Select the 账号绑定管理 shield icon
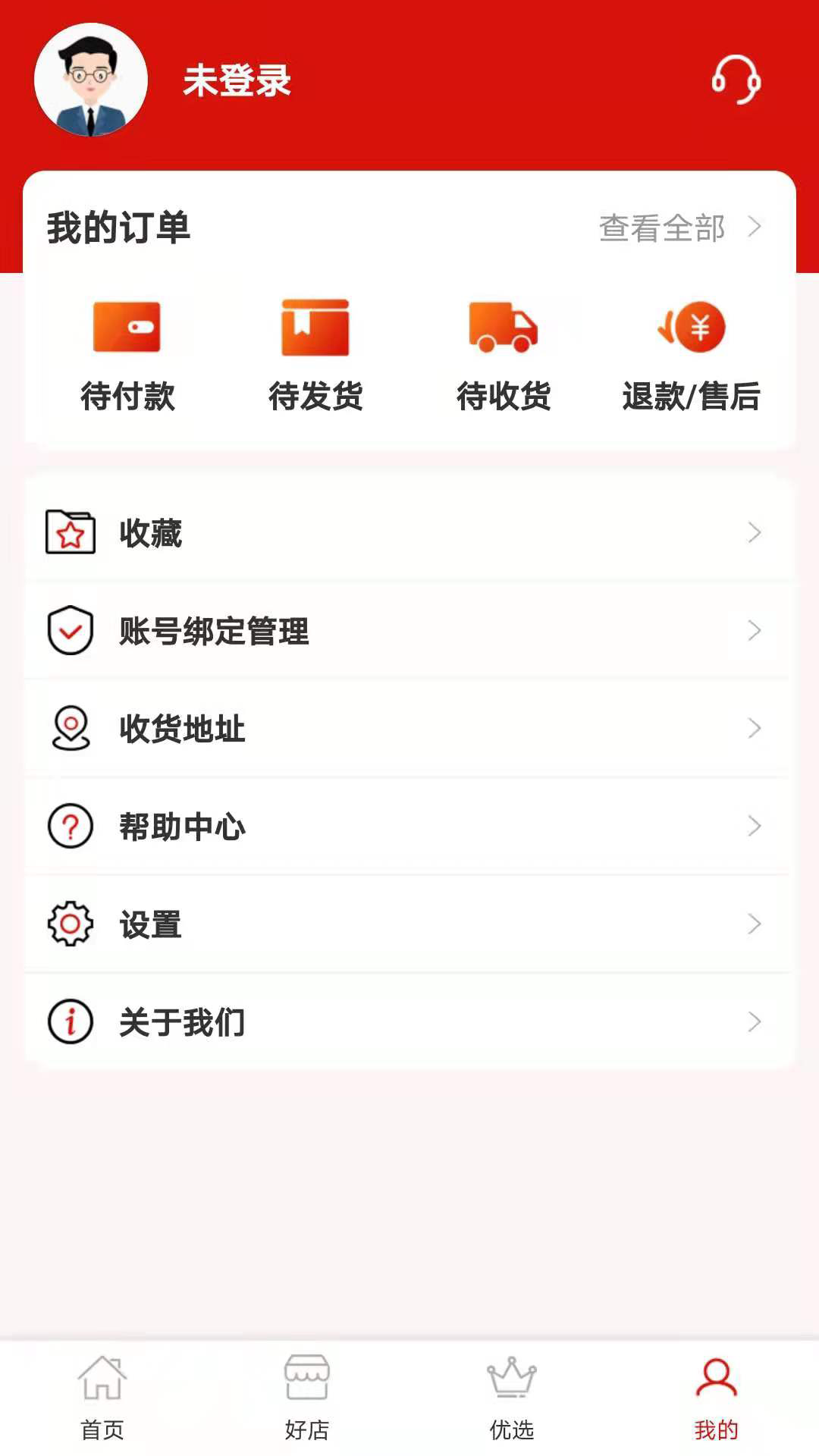Image resolution: width=819 pixels, height=1456 pixels. 69,632
